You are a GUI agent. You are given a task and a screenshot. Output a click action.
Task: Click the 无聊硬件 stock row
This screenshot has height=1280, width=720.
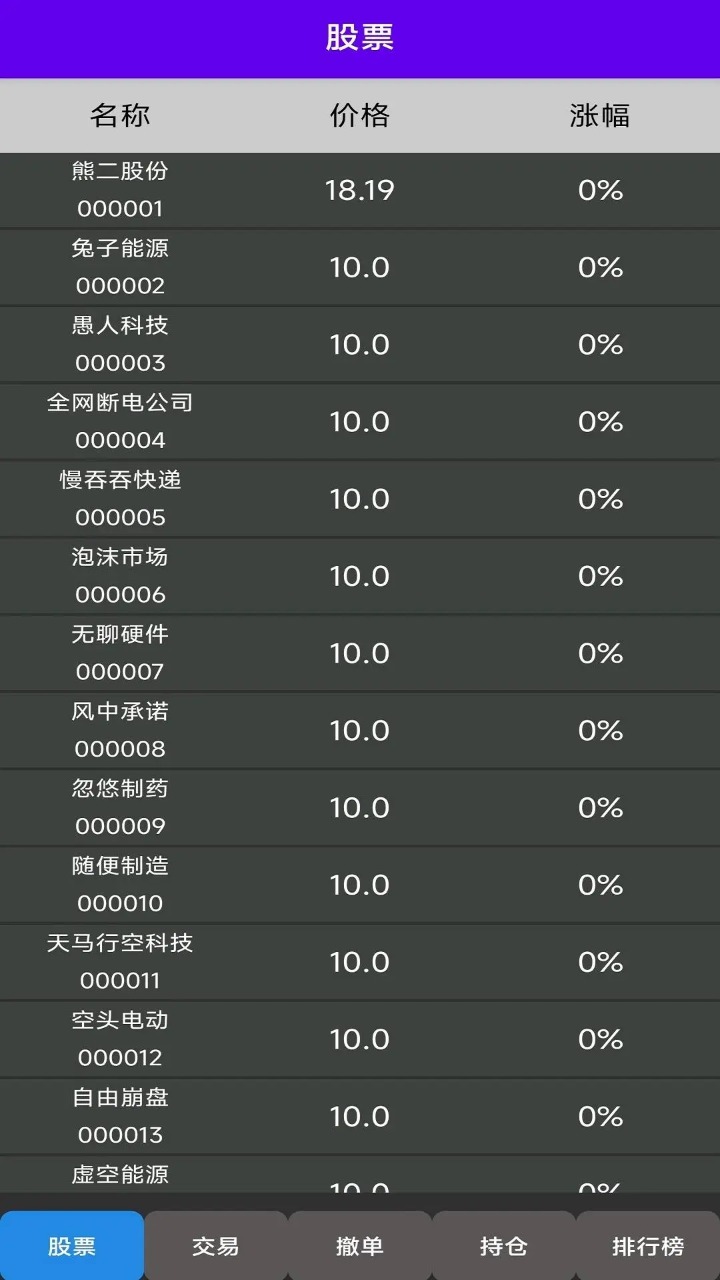[360, 653]
